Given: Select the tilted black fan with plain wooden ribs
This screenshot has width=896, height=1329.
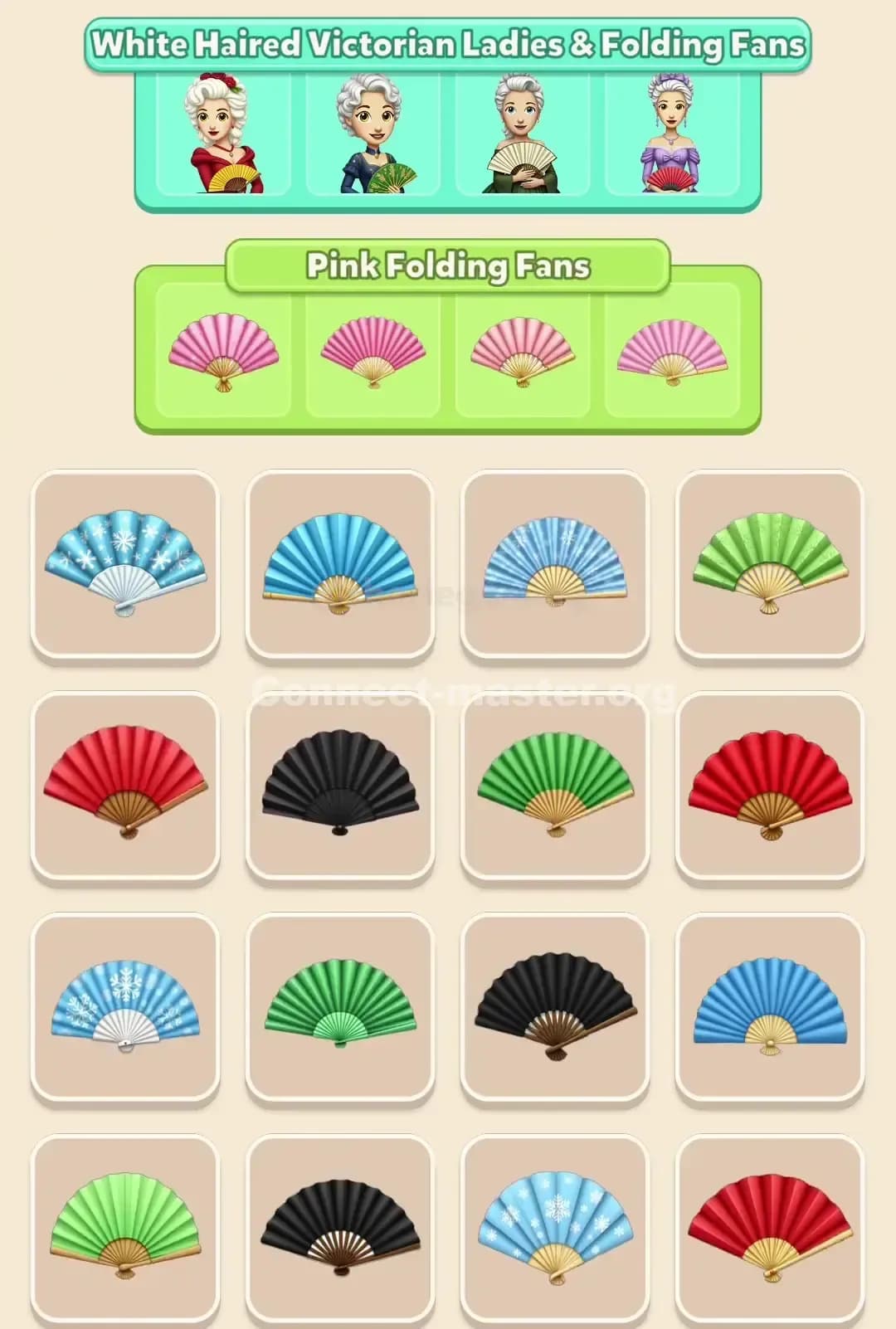Looking at the screenshot, I should coord(555,1005).
